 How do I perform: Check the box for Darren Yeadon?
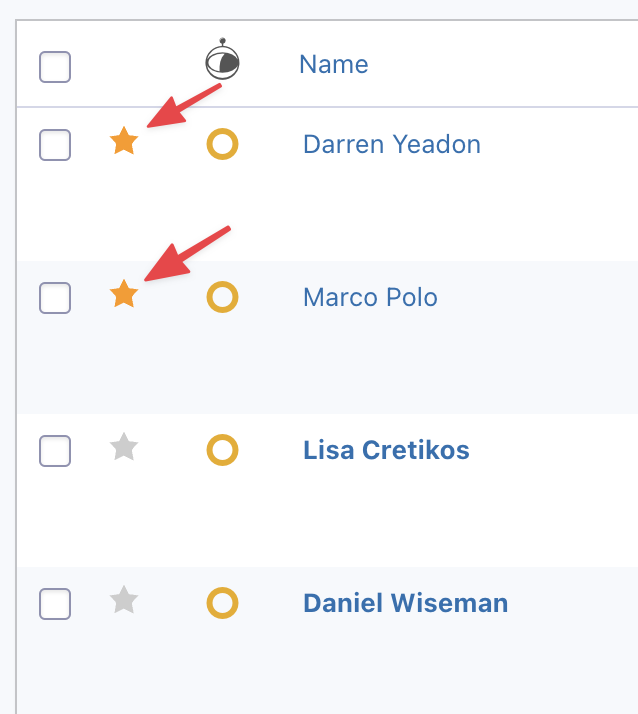point(55,145)
